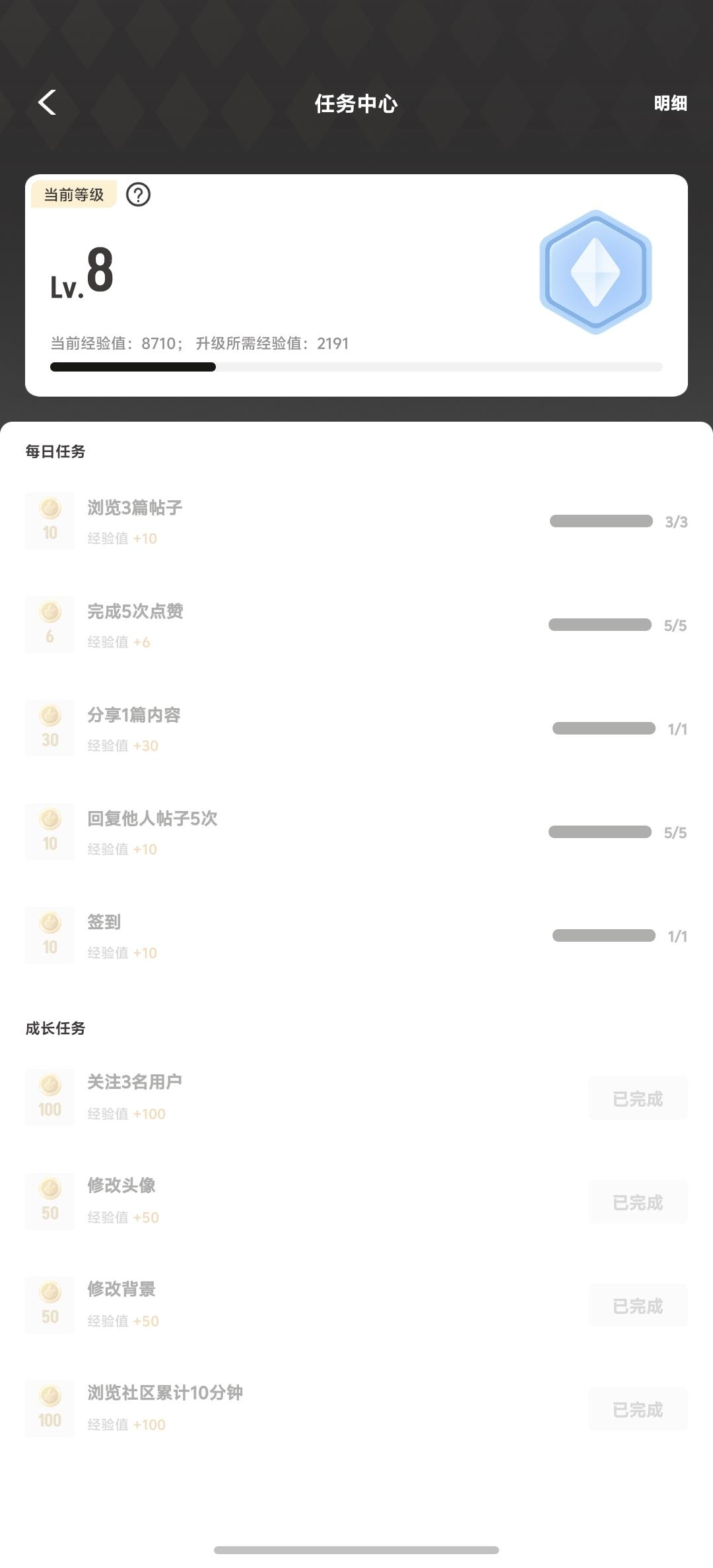Tap 已完成 for 修改头像

tap(638, 1202)
